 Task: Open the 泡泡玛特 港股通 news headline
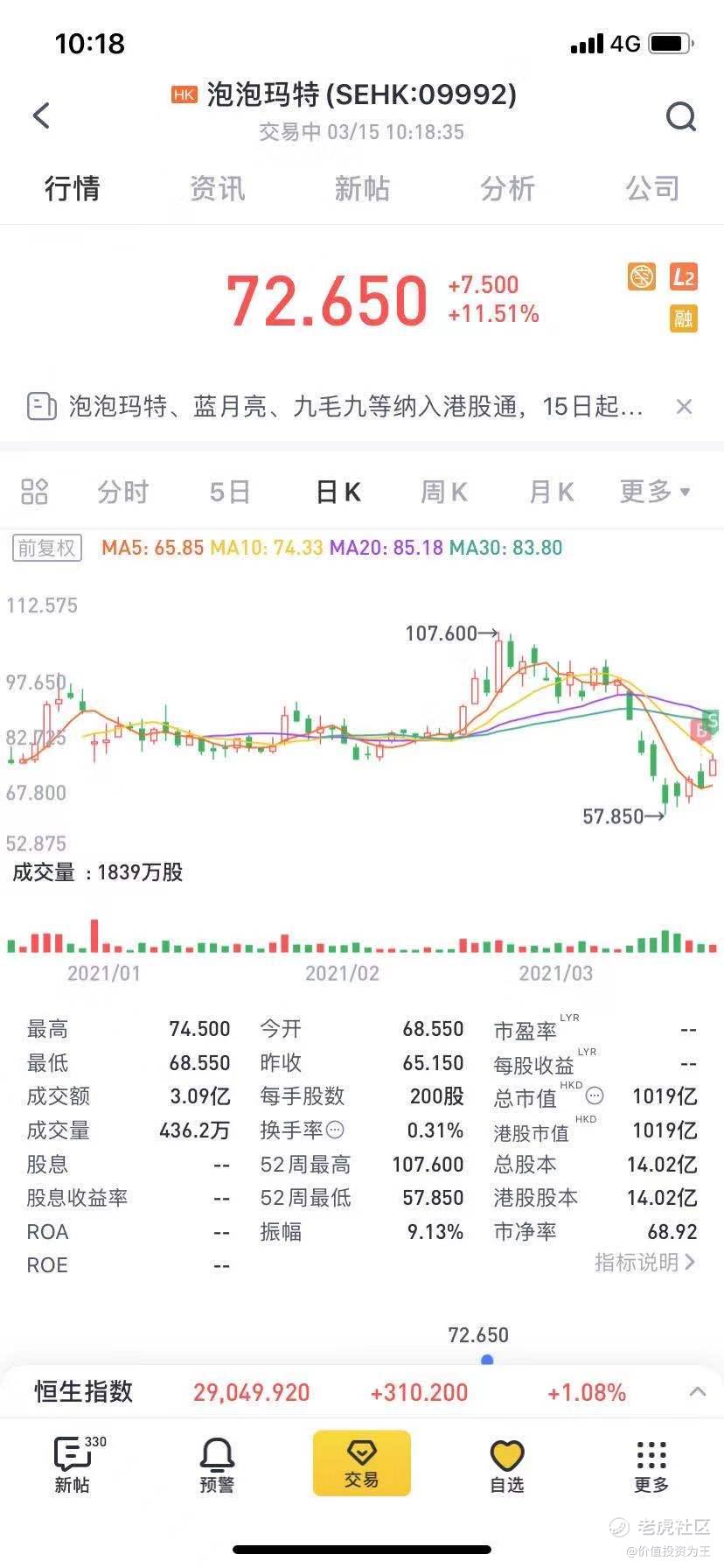pyautogui.click(x=355, y=406)
